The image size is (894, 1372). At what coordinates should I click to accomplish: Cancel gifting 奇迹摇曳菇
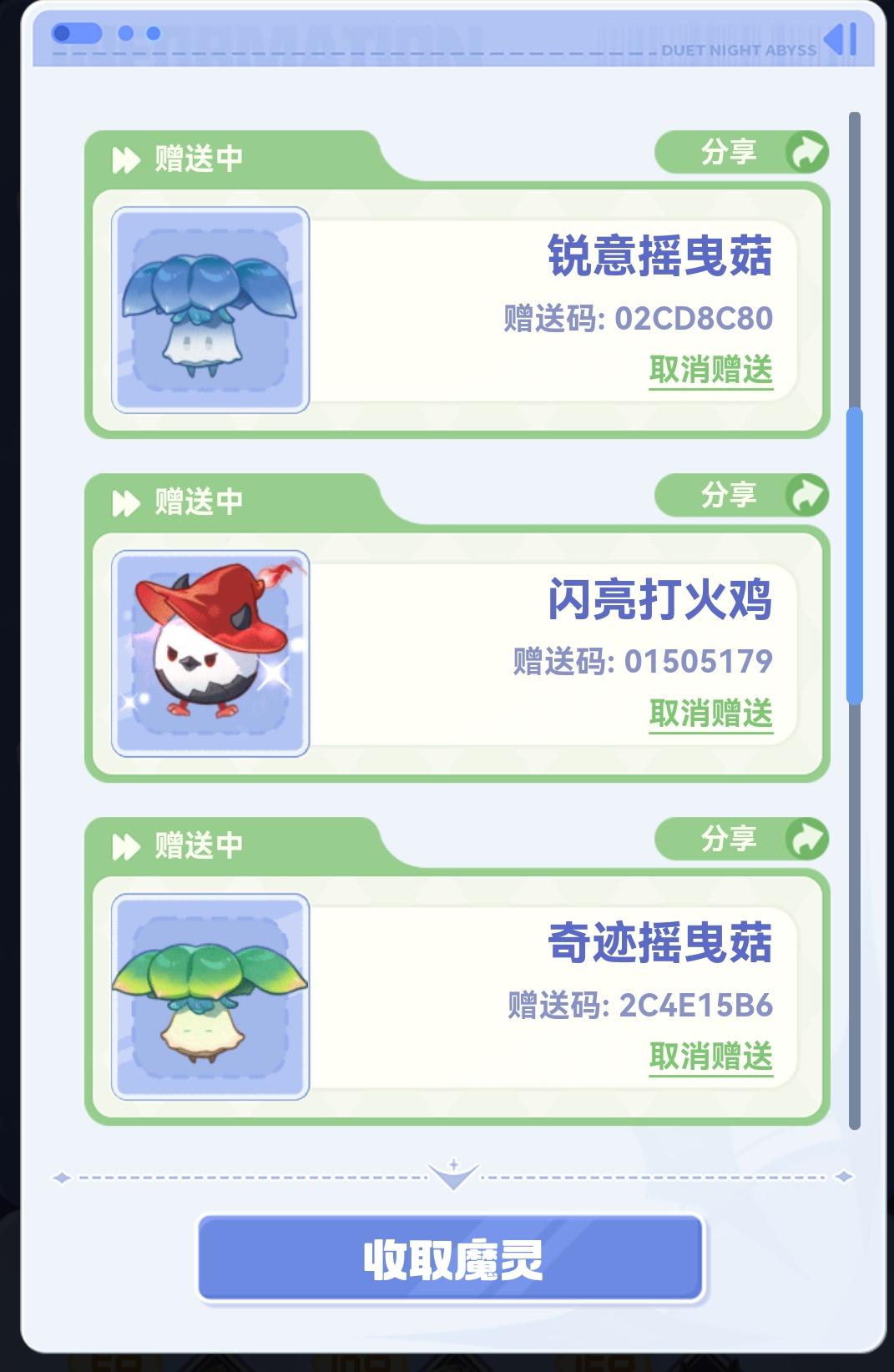(x=711, y=1057)
